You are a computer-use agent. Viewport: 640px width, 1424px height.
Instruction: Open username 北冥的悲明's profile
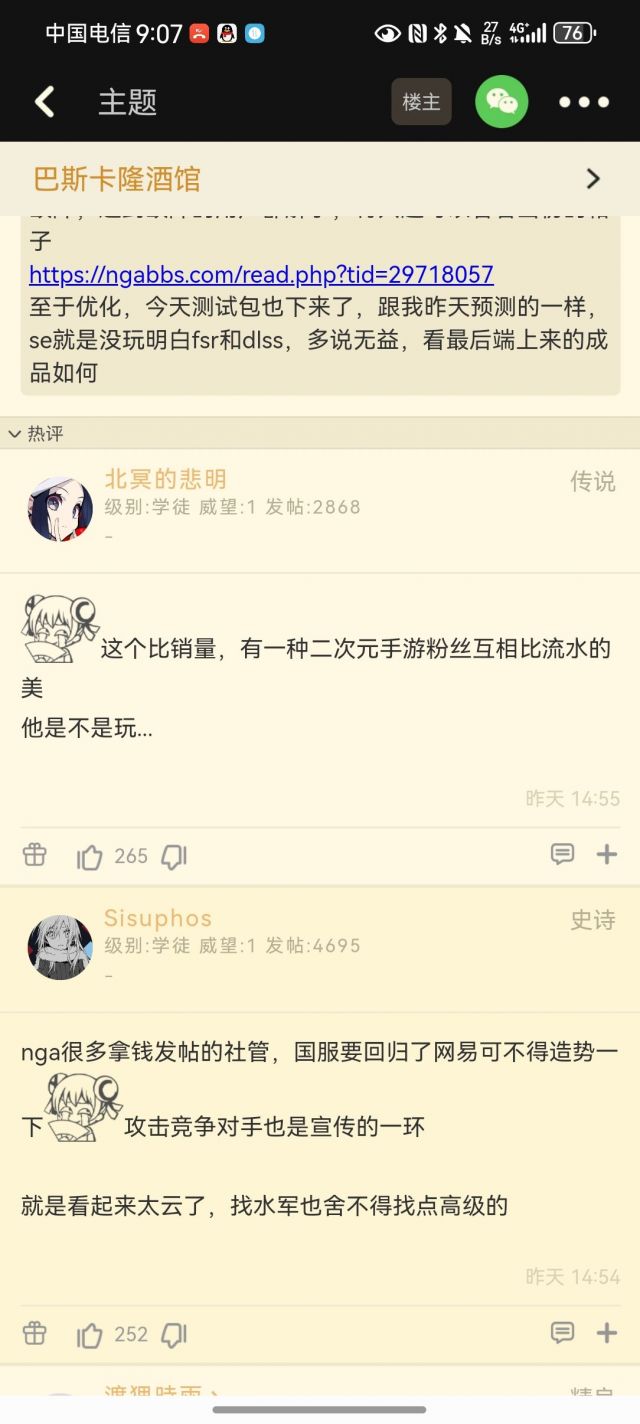point(165,480)
